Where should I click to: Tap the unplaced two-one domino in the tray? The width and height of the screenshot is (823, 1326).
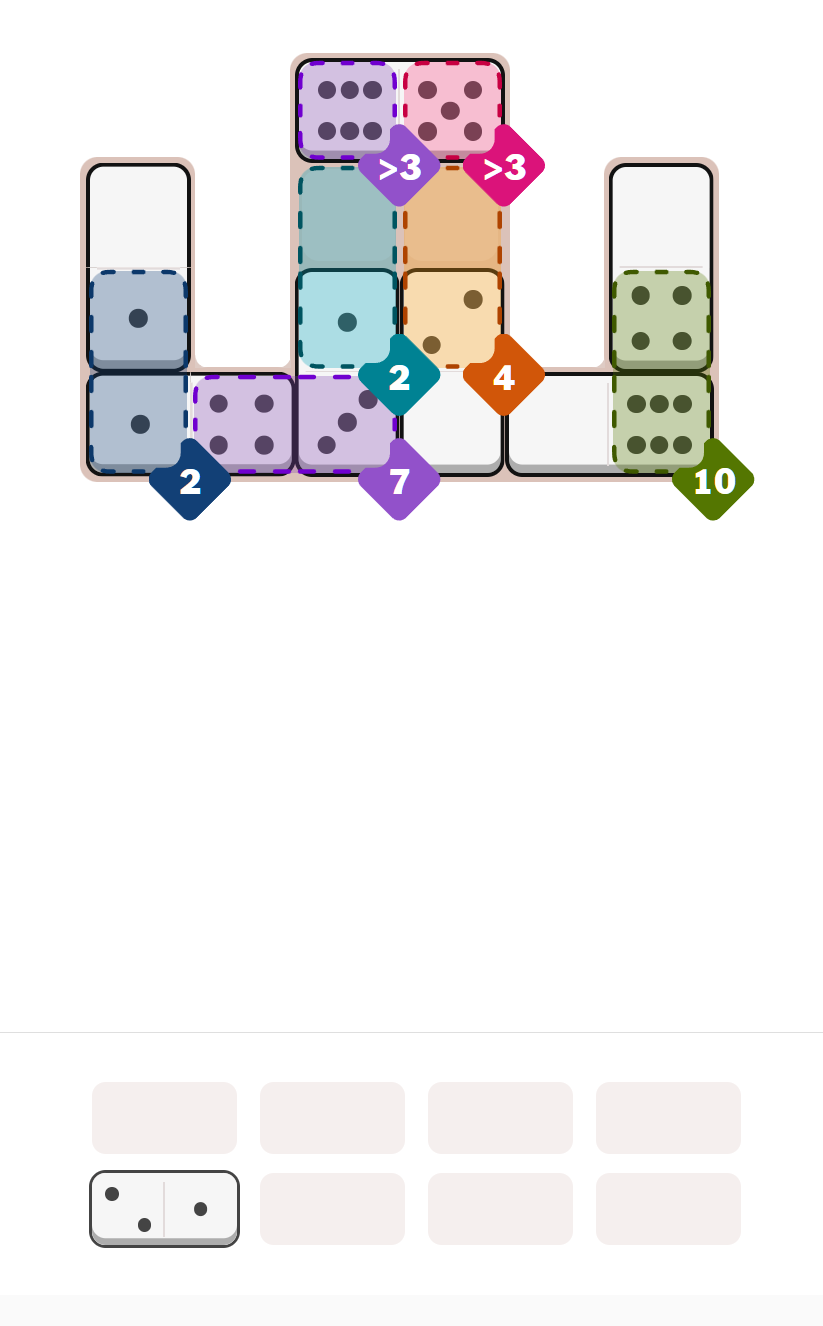164,1208
